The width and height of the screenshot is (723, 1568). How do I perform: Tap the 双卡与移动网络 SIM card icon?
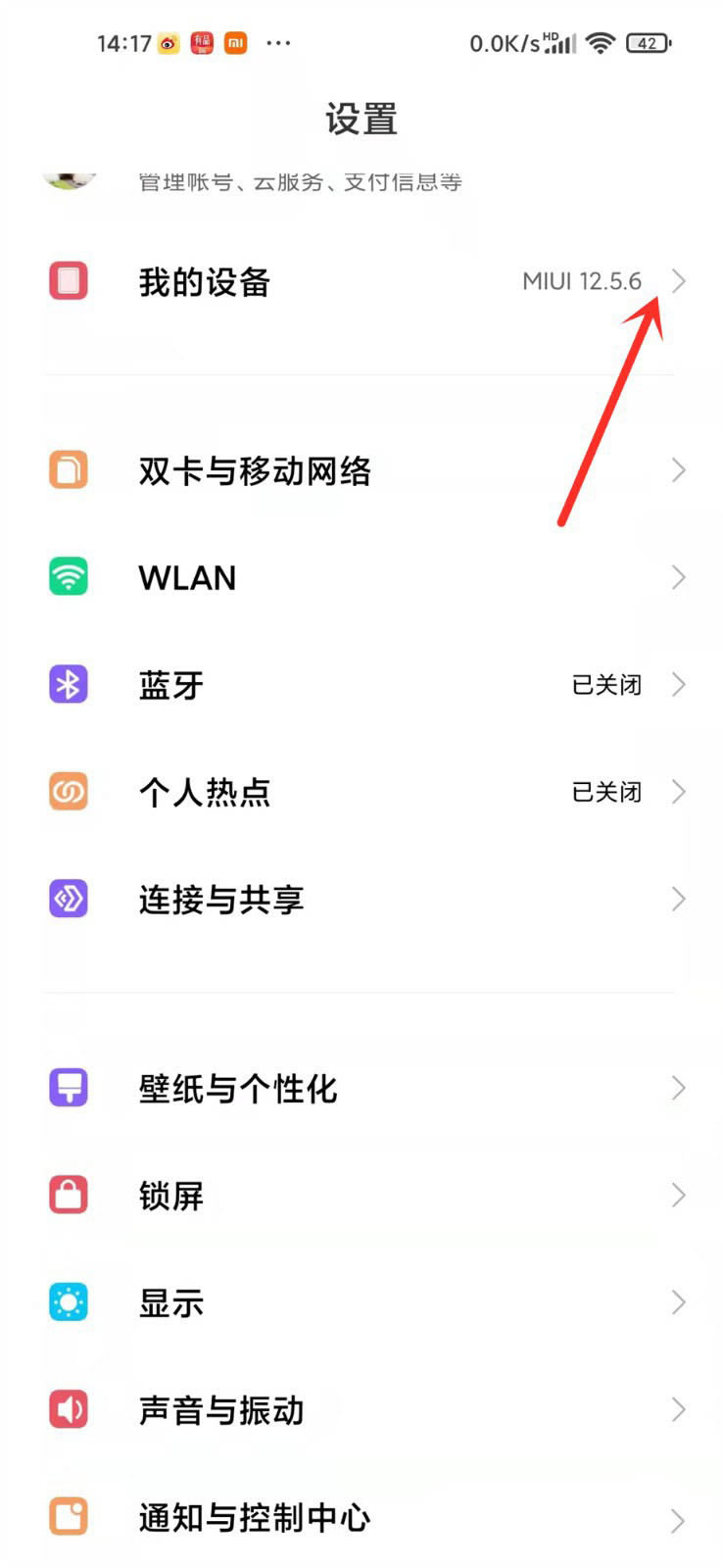click(x=69, y=470)
